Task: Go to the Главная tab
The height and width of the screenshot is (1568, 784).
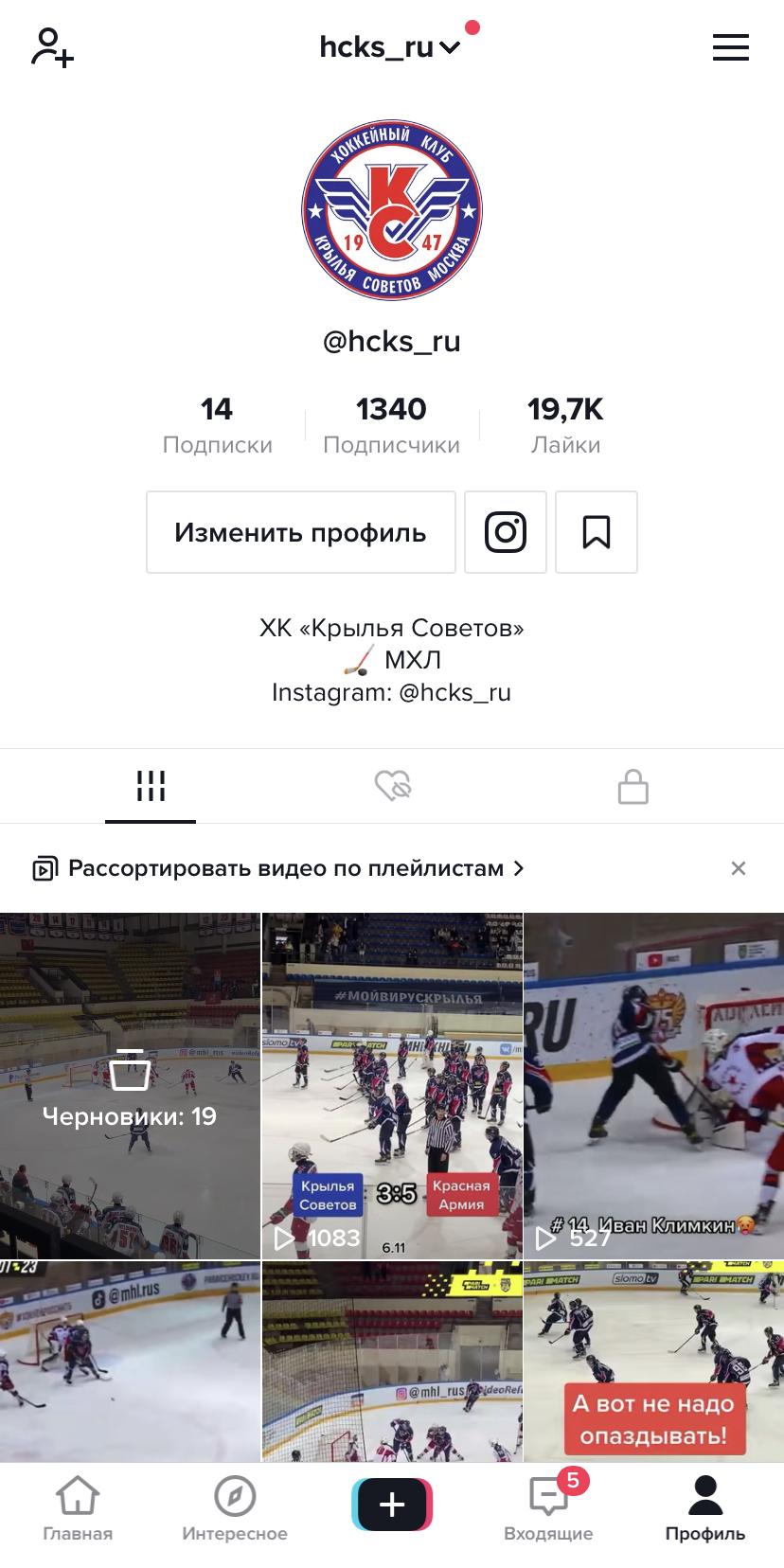Action: (78, 1506)
